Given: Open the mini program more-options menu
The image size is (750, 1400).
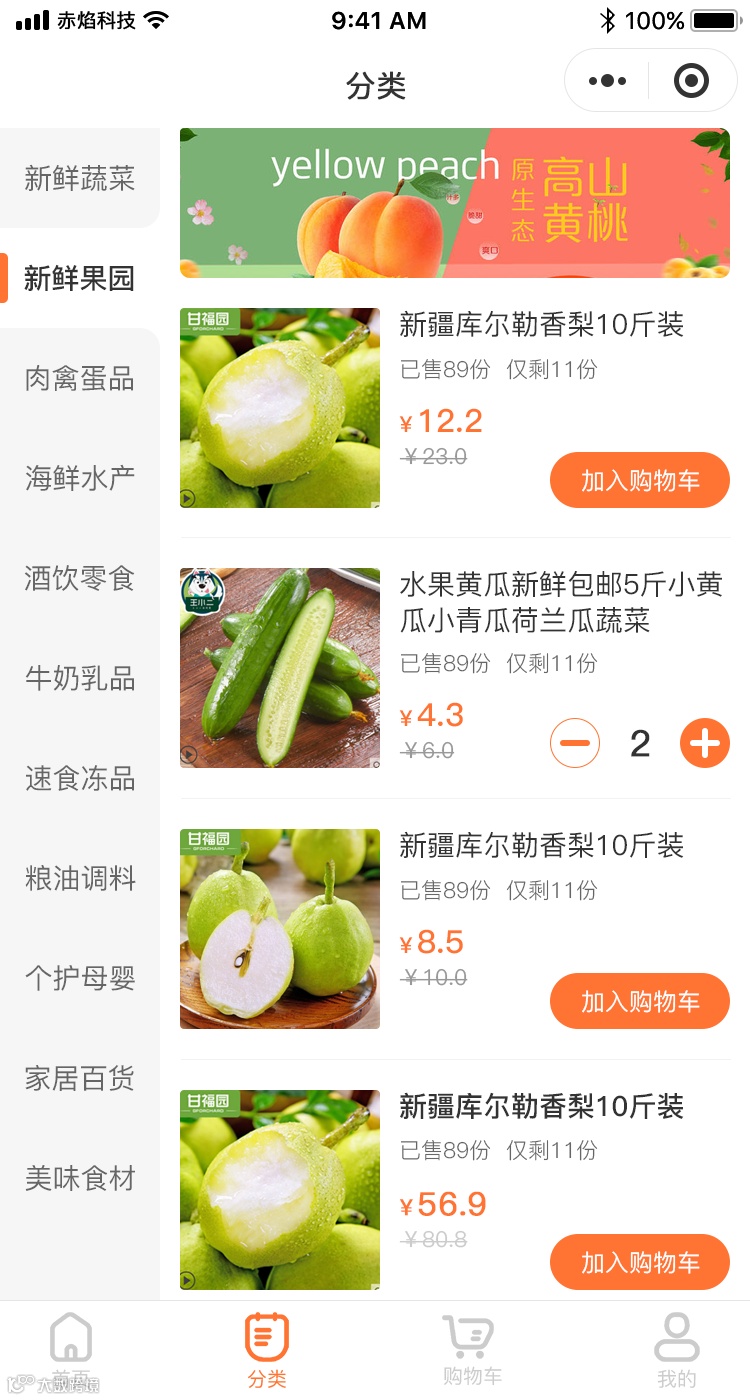Looking at the screenshot, I should (608, 81).
